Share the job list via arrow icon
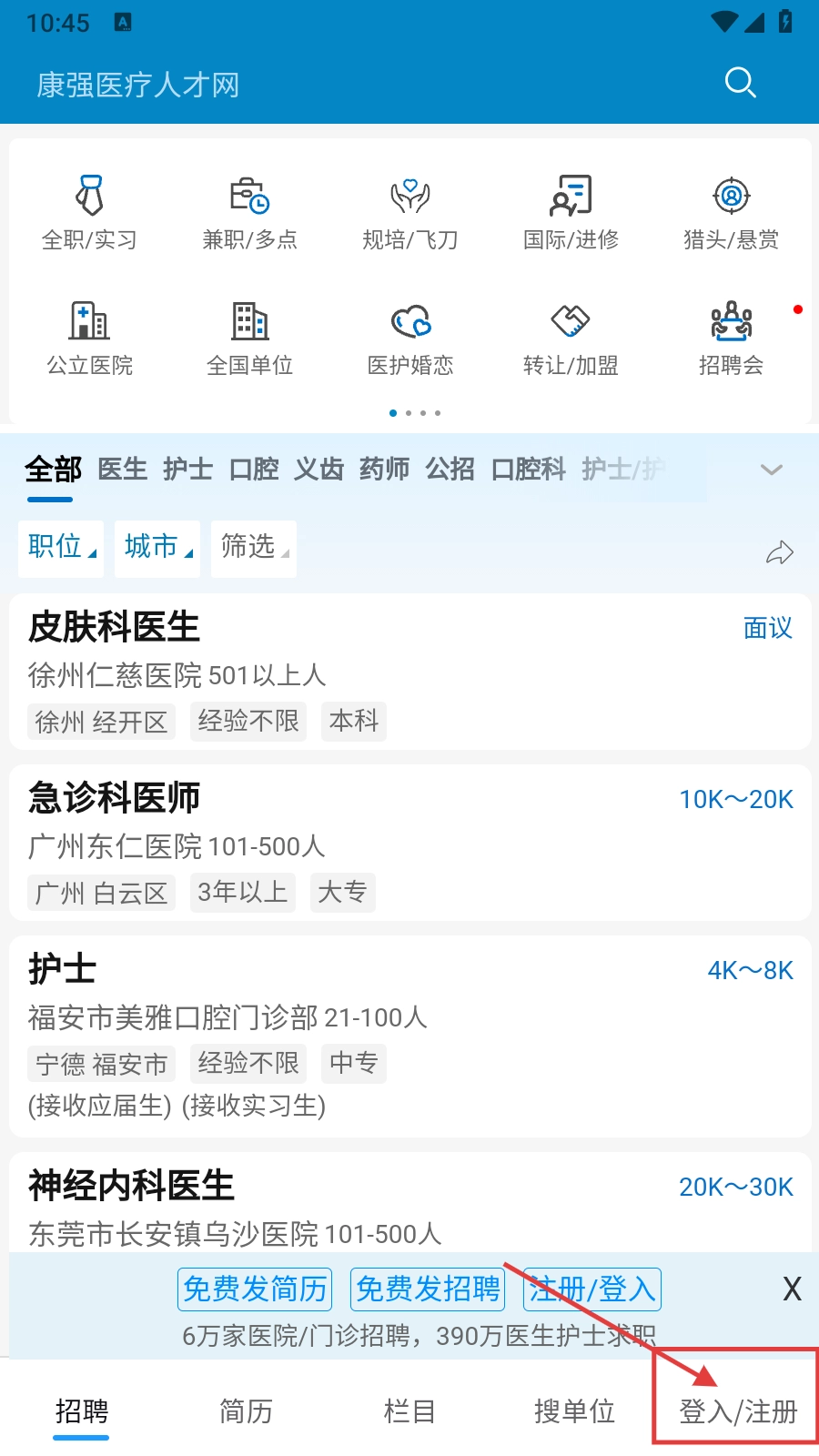This screenshot has height=1456, width=819. click(779, 552)
